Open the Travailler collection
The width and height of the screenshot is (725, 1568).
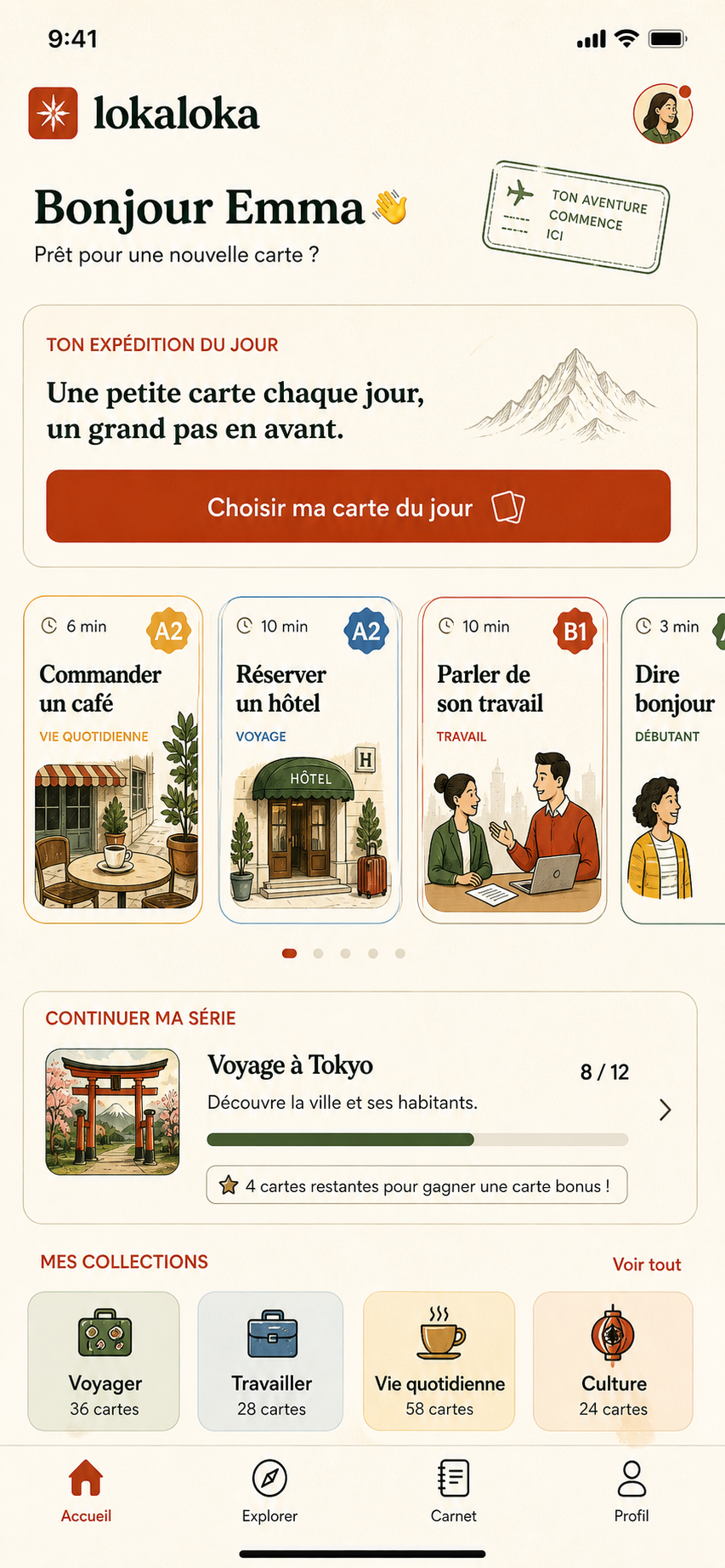(270, 1361)
